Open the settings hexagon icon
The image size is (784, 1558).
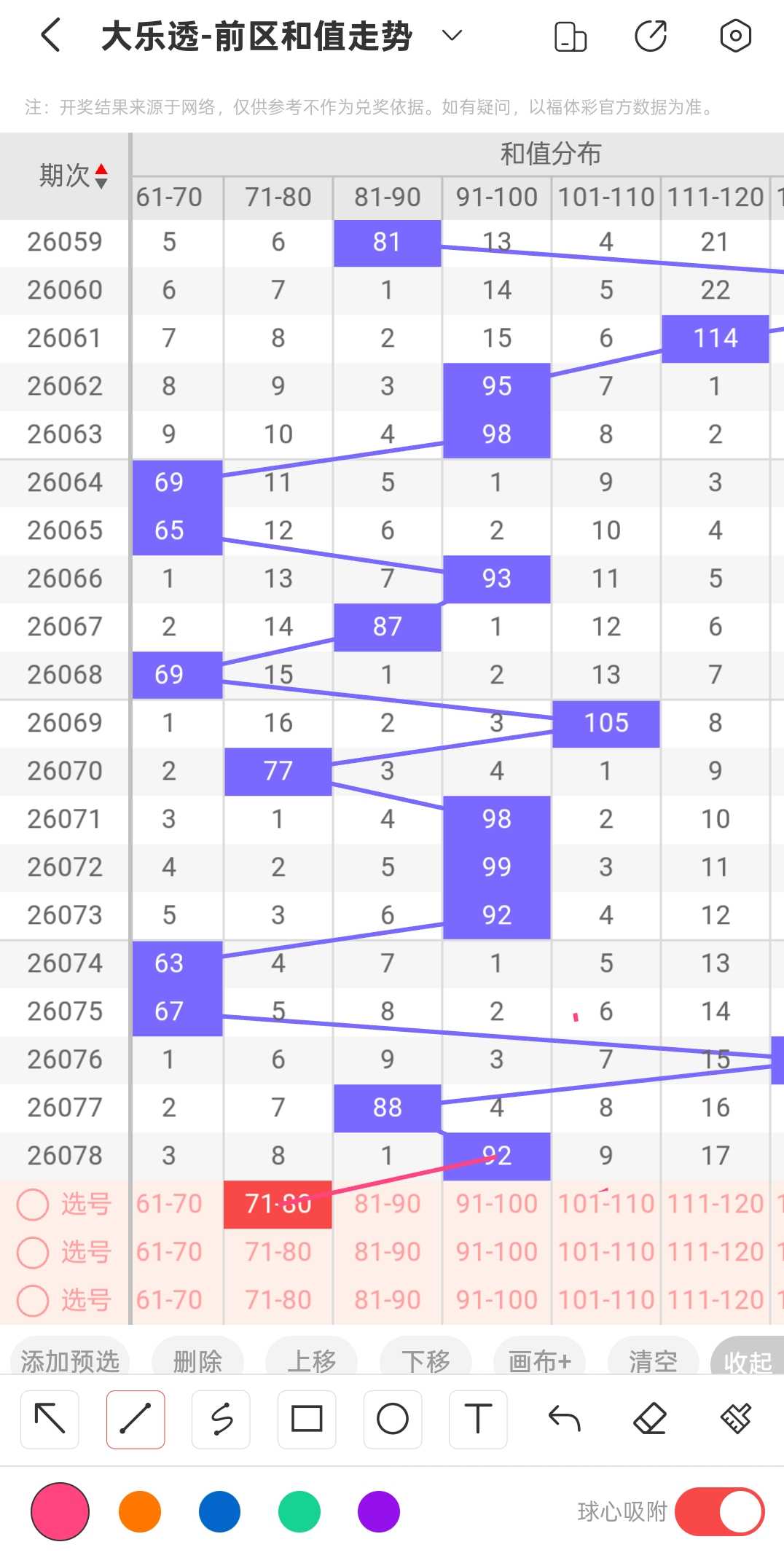[x=735, y=36]
